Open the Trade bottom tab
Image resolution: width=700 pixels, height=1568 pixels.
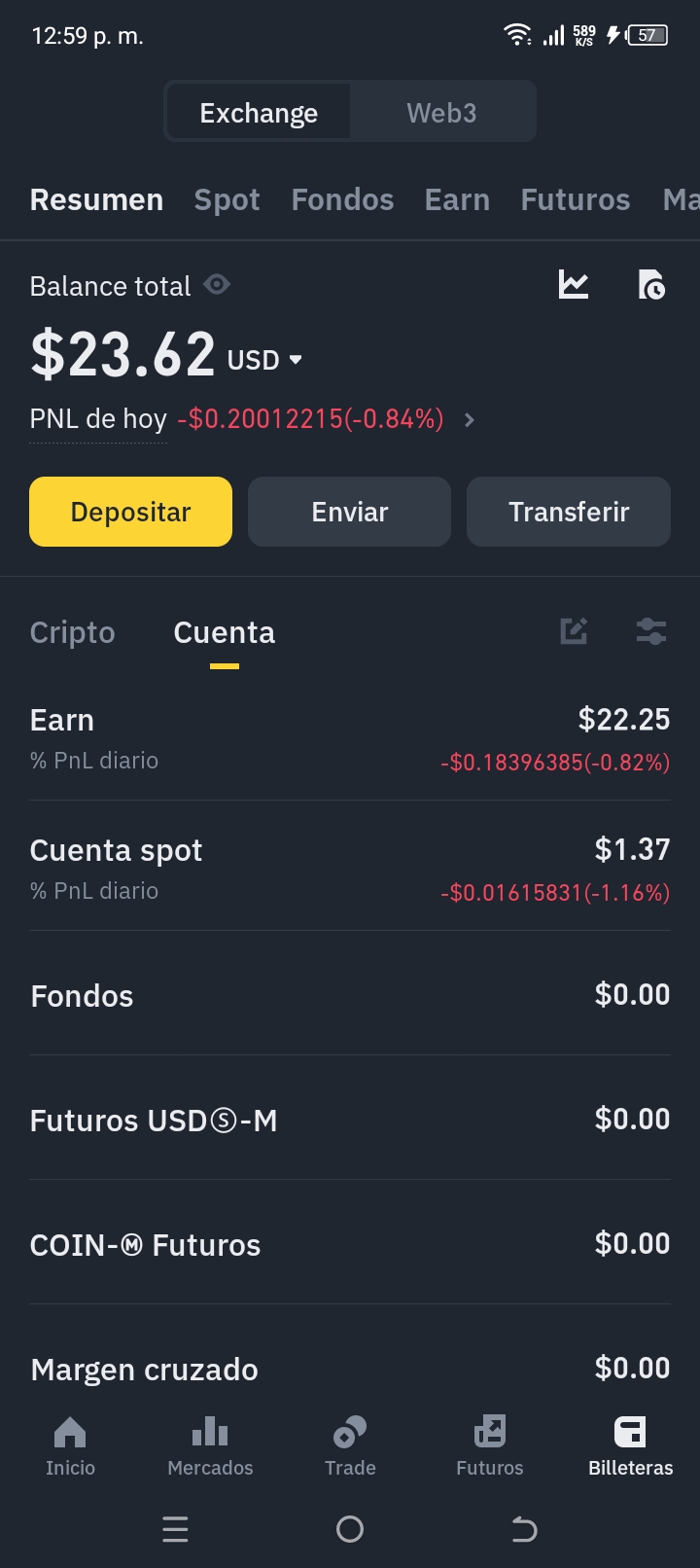pos(350,1445)
